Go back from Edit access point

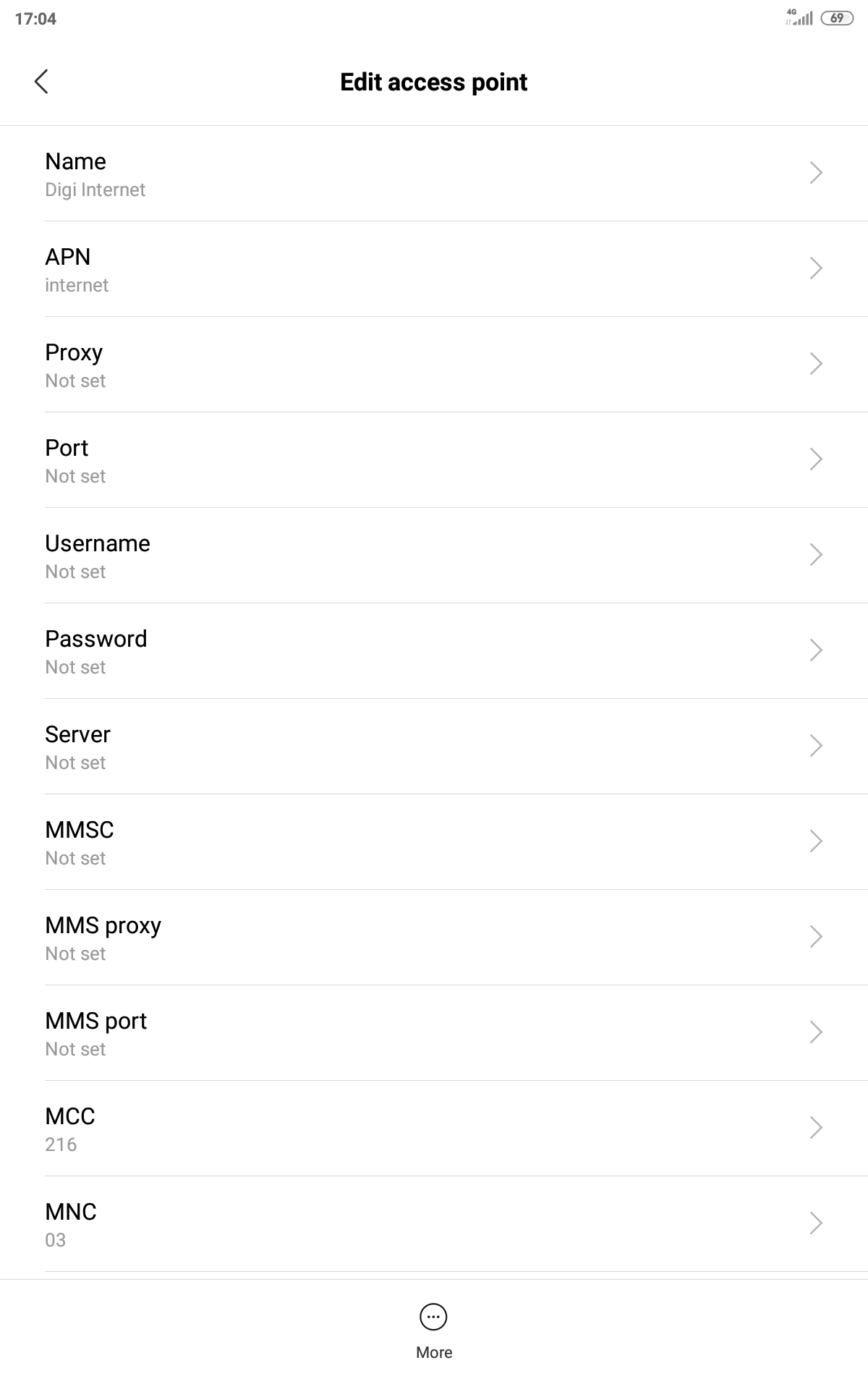41,82
